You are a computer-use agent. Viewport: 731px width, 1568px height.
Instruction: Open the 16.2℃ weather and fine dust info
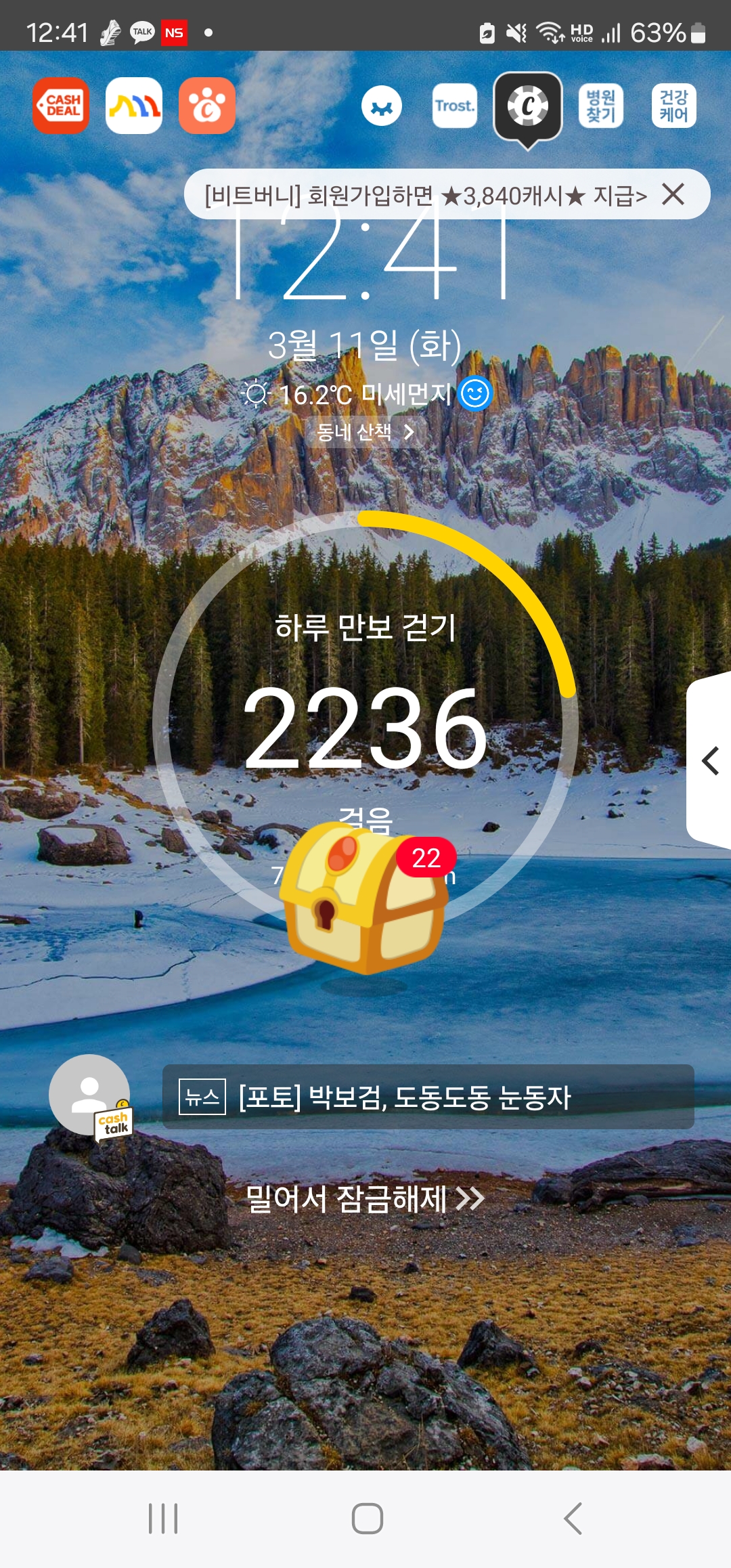(365, 394)
